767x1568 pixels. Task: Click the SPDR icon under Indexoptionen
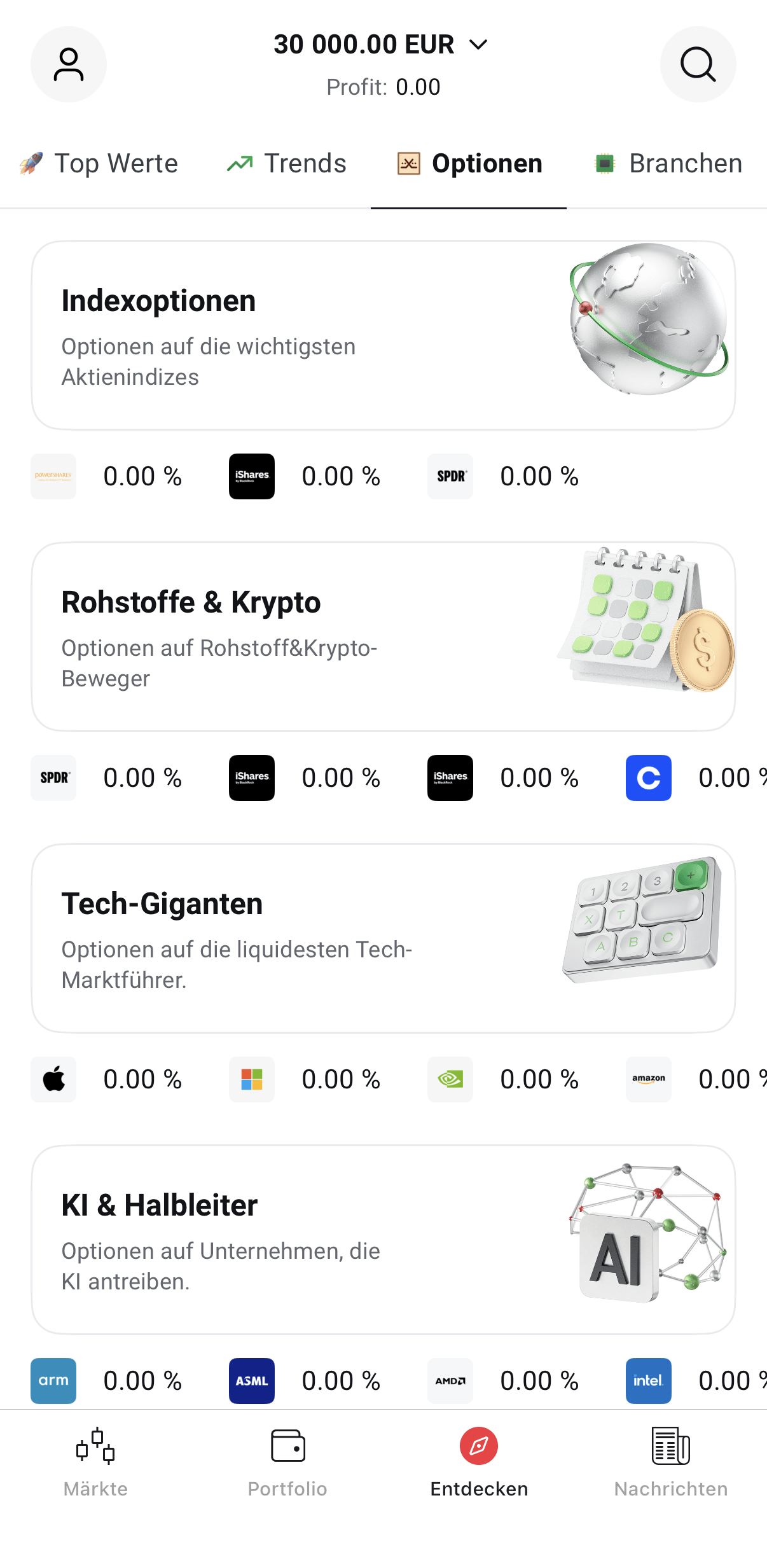tap(450, 476)
